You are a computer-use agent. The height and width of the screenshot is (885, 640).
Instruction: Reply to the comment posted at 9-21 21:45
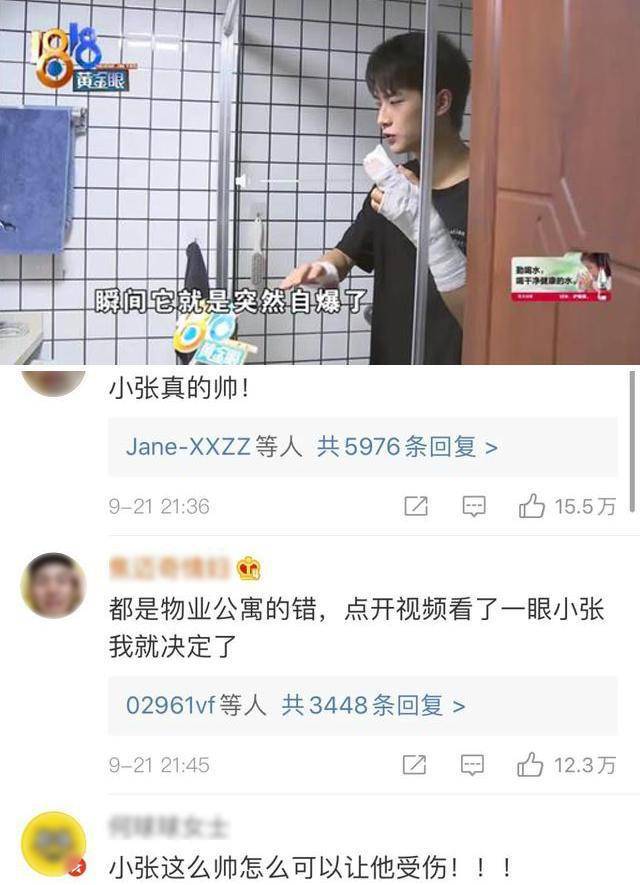(x=474, y=766)
